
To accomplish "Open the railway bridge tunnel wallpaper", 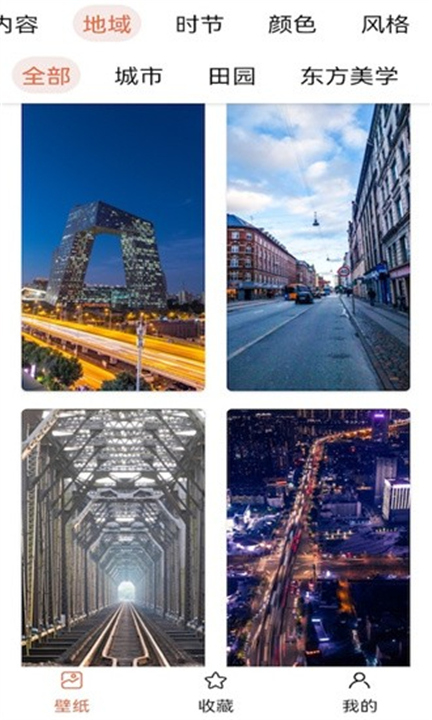I will pyautogui.click(x=113, y=537).
